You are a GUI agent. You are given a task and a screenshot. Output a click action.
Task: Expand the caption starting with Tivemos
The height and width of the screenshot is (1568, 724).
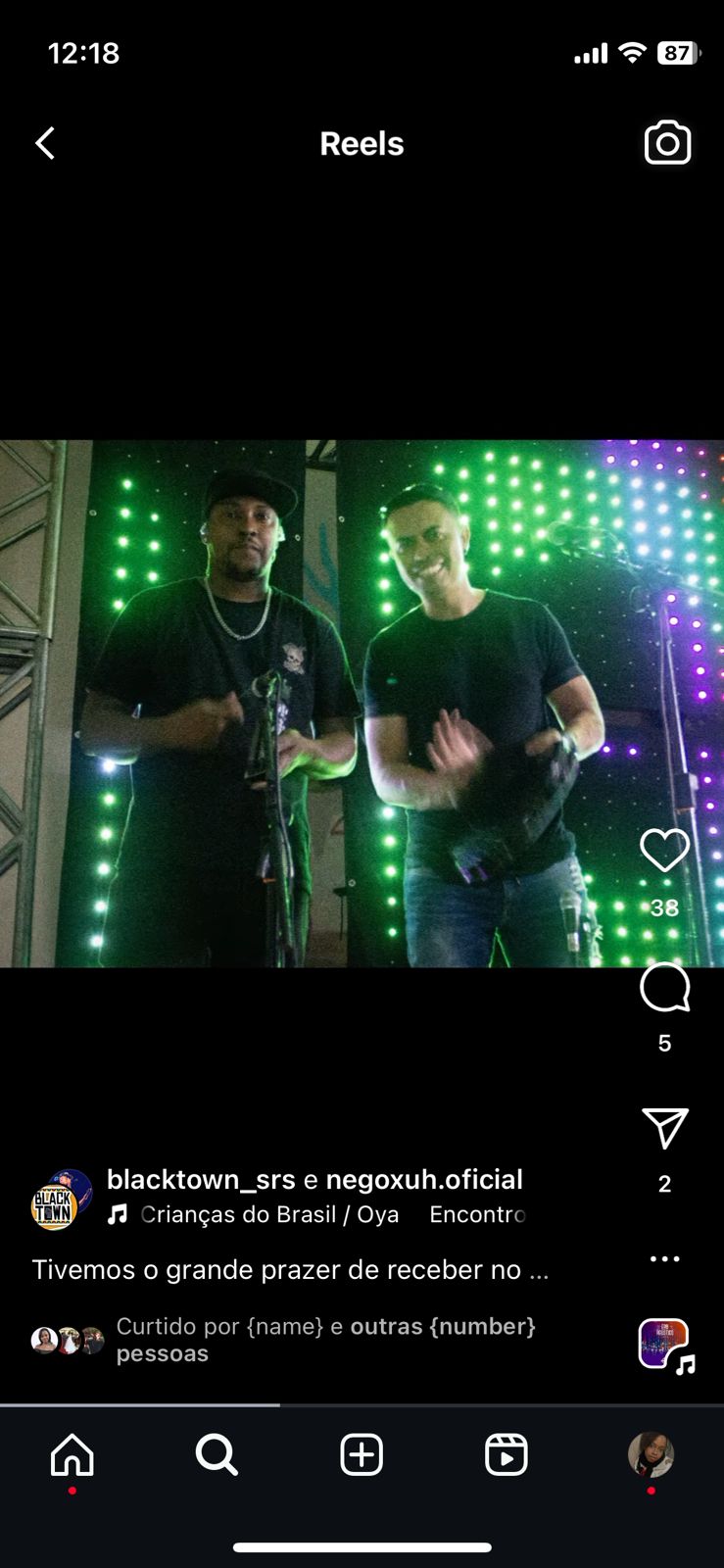(290, 1270)
